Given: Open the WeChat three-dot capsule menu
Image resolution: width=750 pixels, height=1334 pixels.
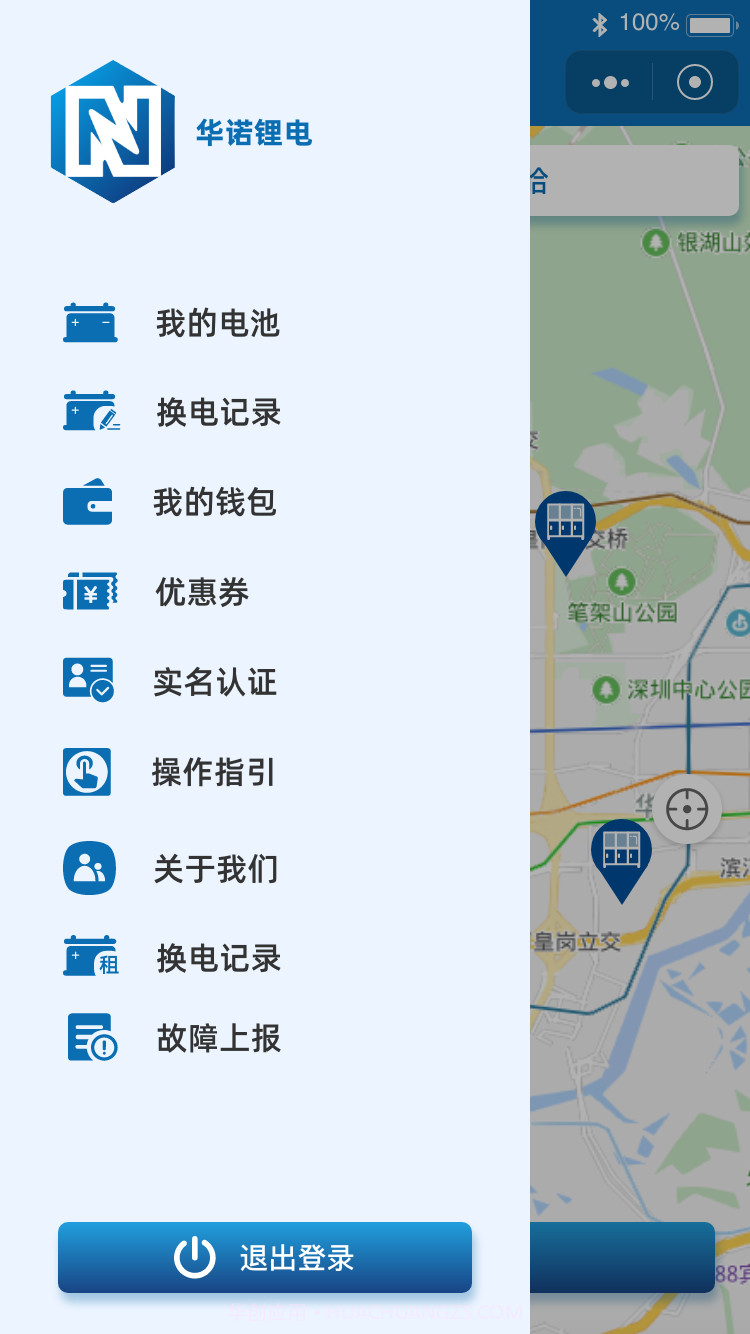Looking at the screenshot, I should click(610, 82).
